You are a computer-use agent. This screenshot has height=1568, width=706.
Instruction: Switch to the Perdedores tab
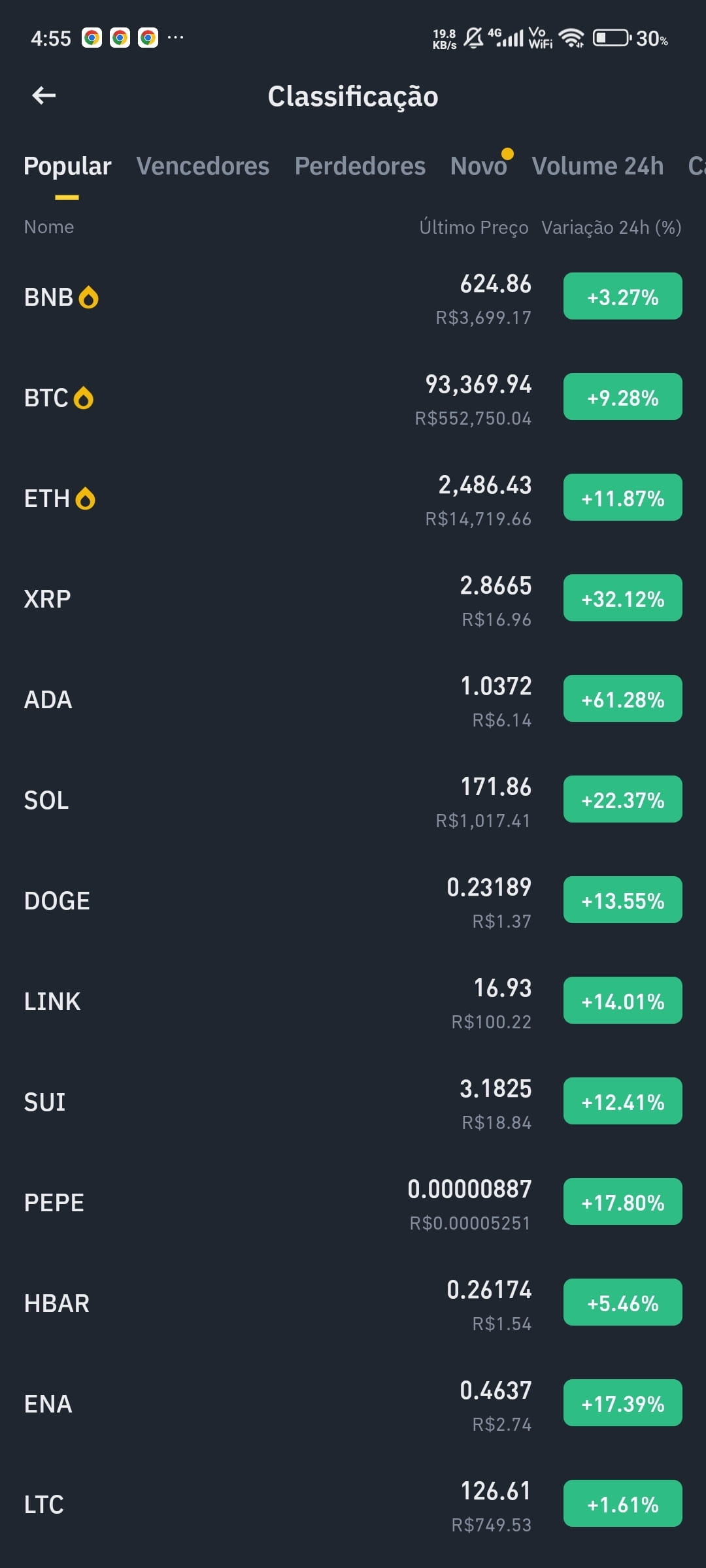pyautogui.click(x=360, y=166)
